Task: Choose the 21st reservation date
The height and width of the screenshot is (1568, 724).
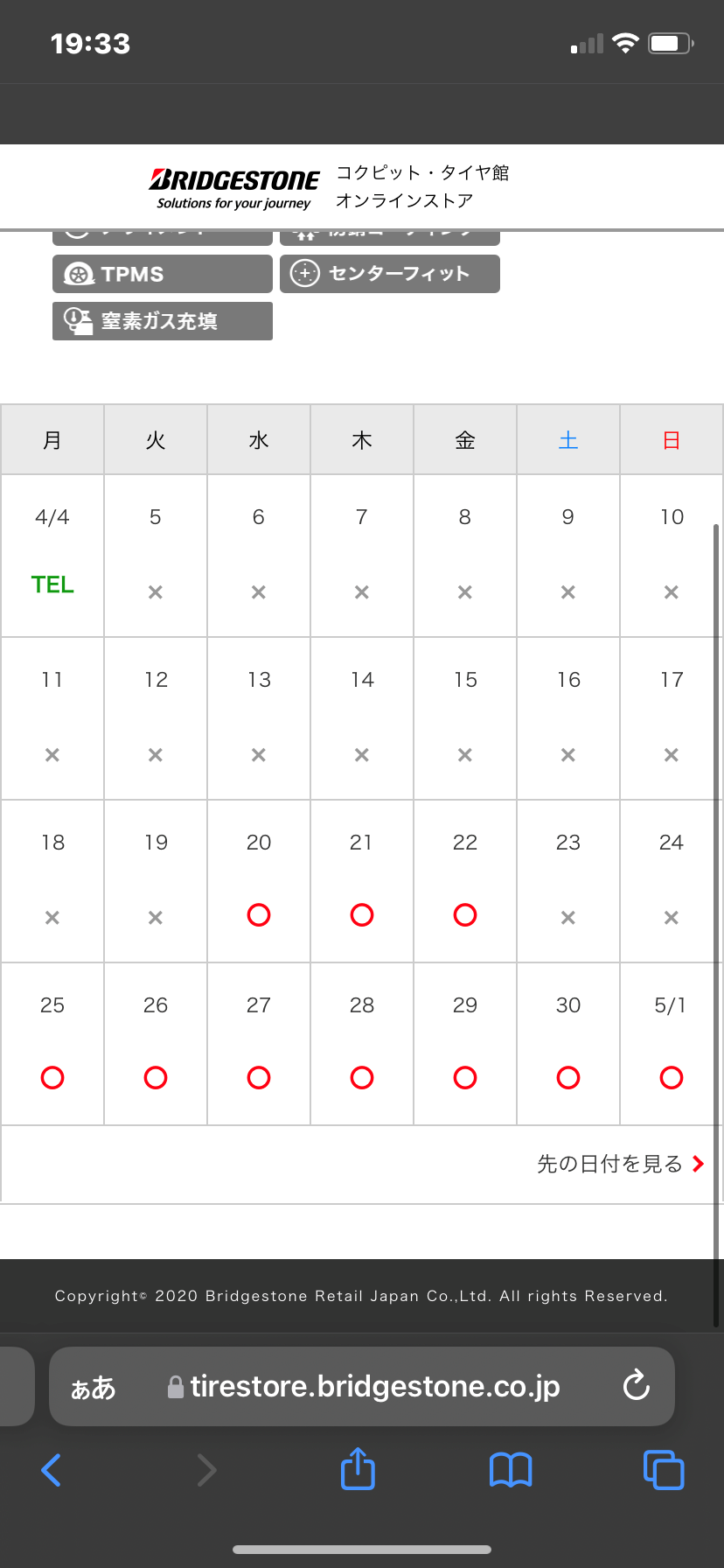Action: (362, 915)
